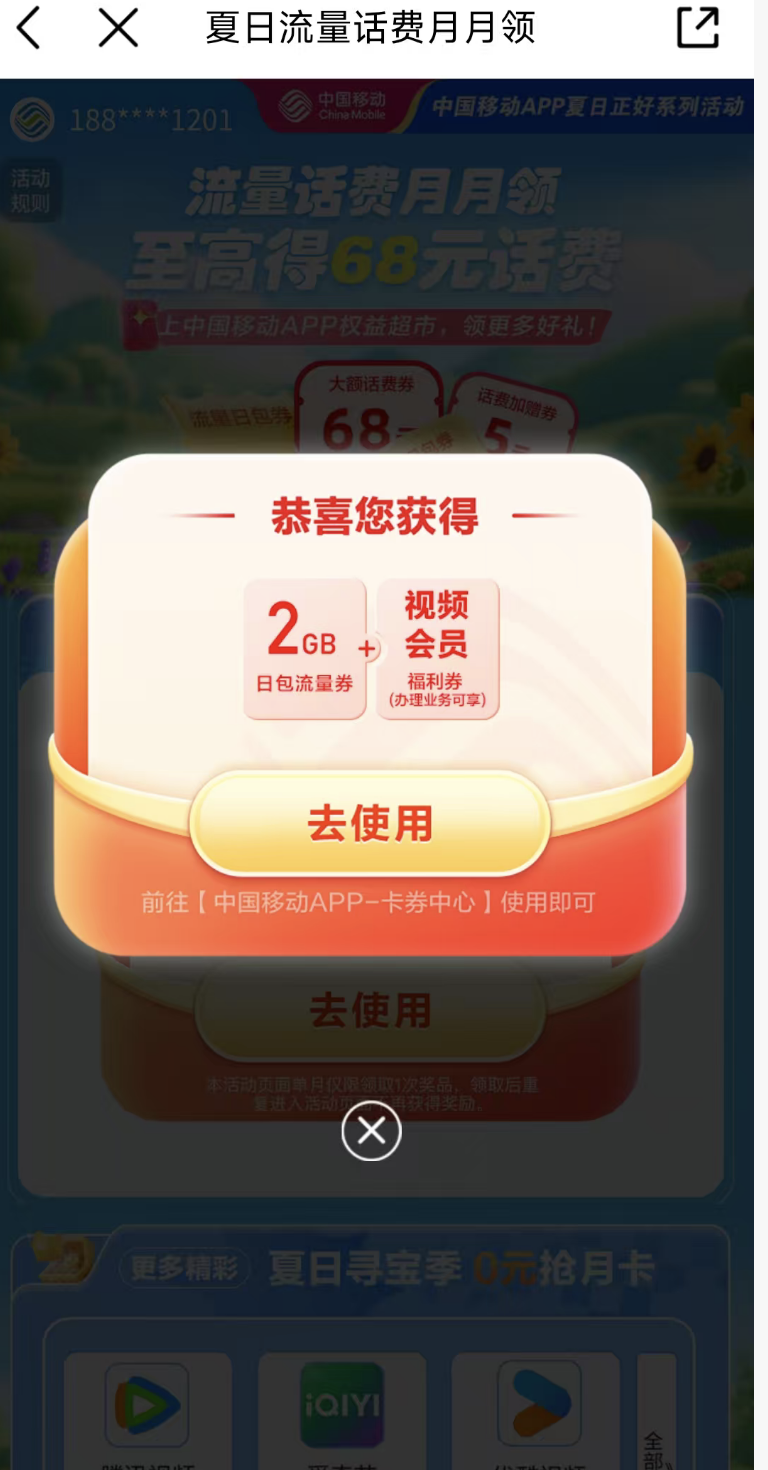Tap the 去使用 button in the reward popup
768x1470 pixels.
370,823
